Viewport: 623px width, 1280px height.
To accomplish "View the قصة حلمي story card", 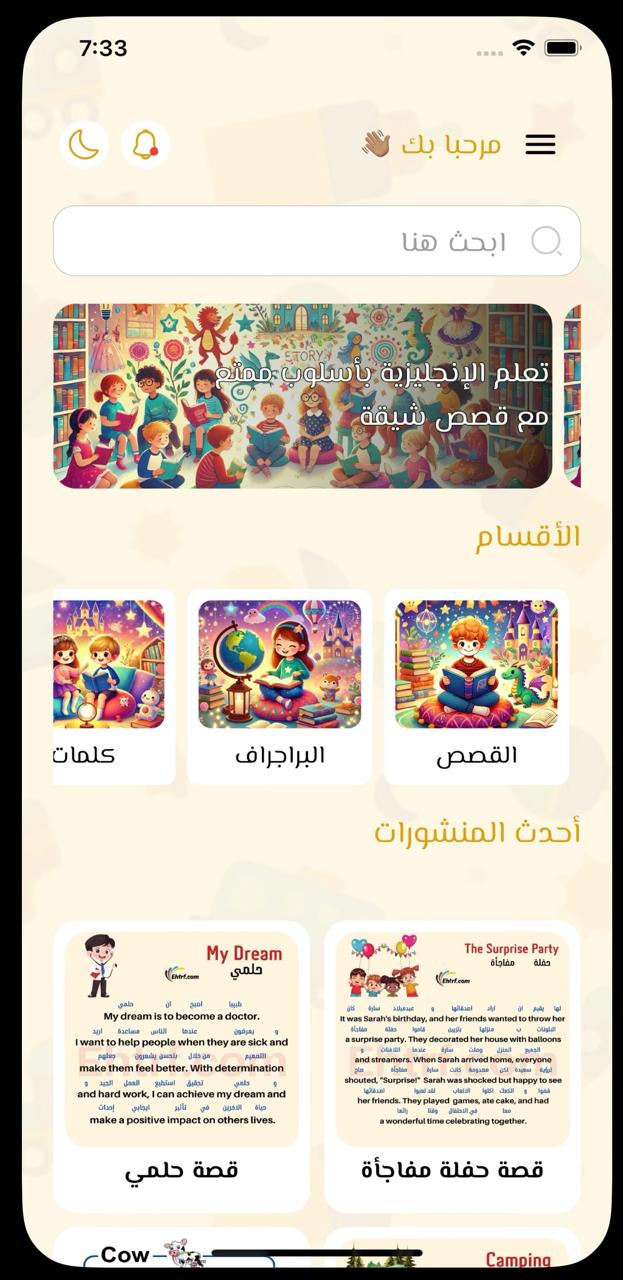I will click(181, 1065).
